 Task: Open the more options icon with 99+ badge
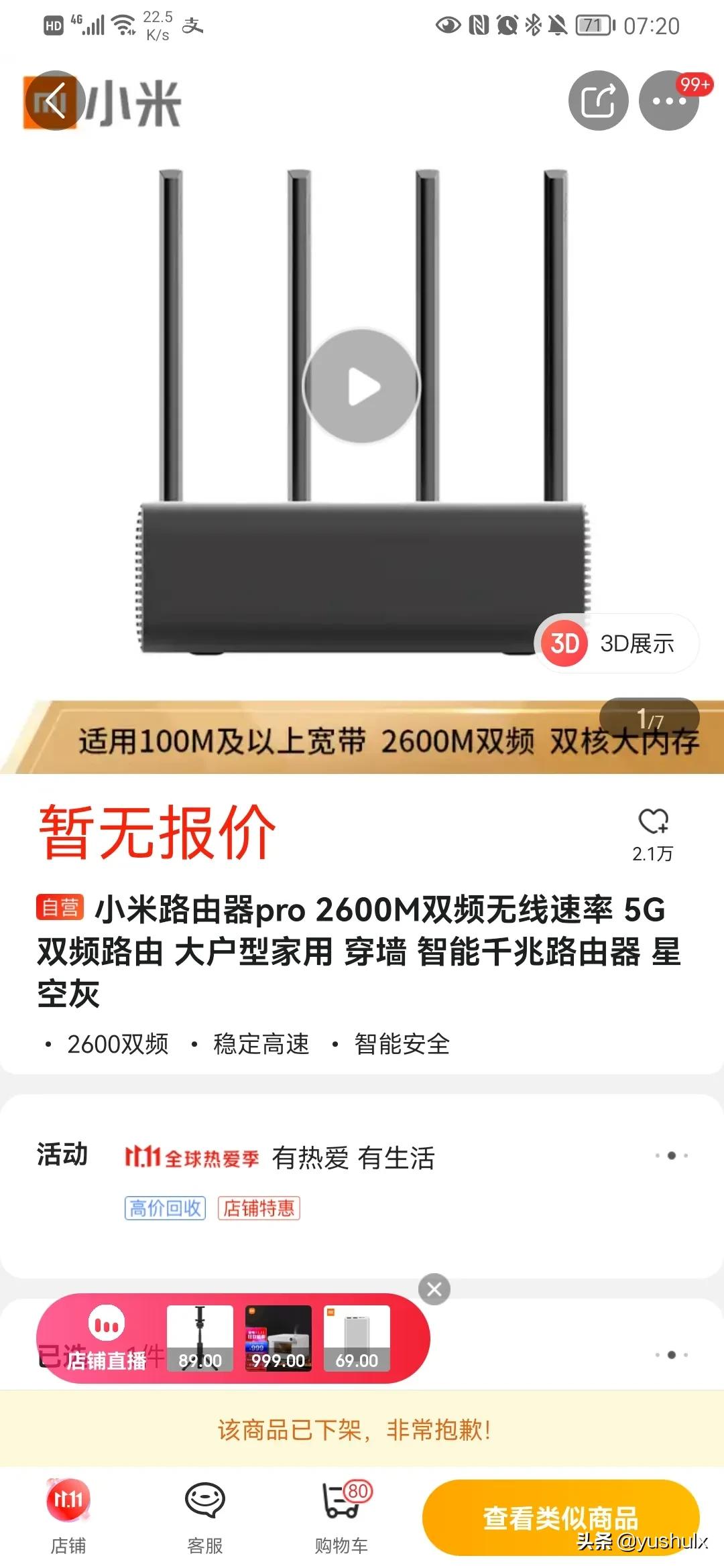click(x=669, y=101)
